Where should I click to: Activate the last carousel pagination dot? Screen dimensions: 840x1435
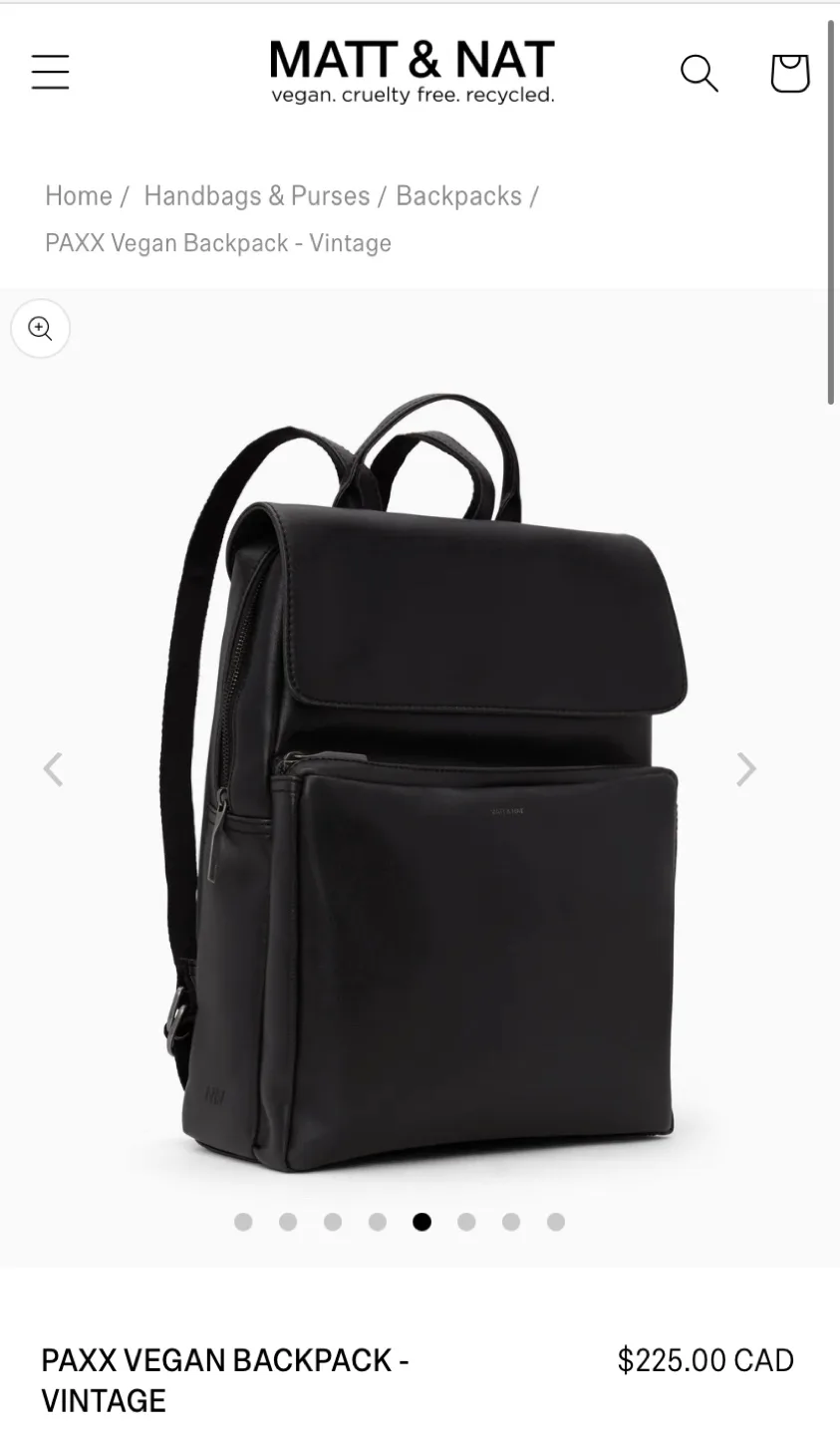point(556,1221)
